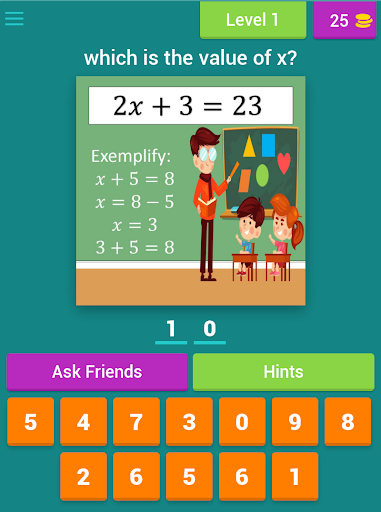Select the number 7 tile

tap(136, 422)
